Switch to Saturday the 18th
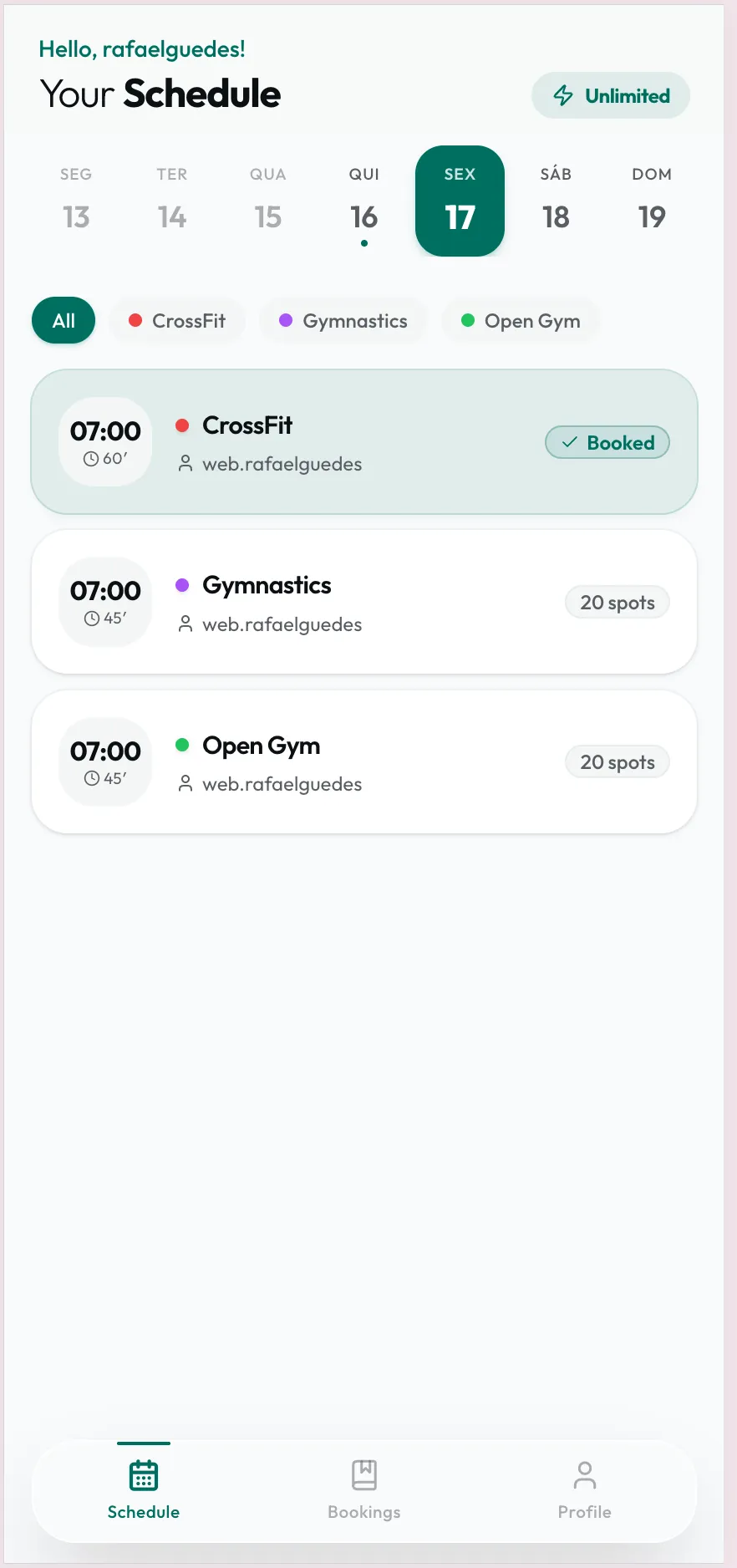Image resolution: width=737 pixels, height=1568 pixels. point(556,201)
